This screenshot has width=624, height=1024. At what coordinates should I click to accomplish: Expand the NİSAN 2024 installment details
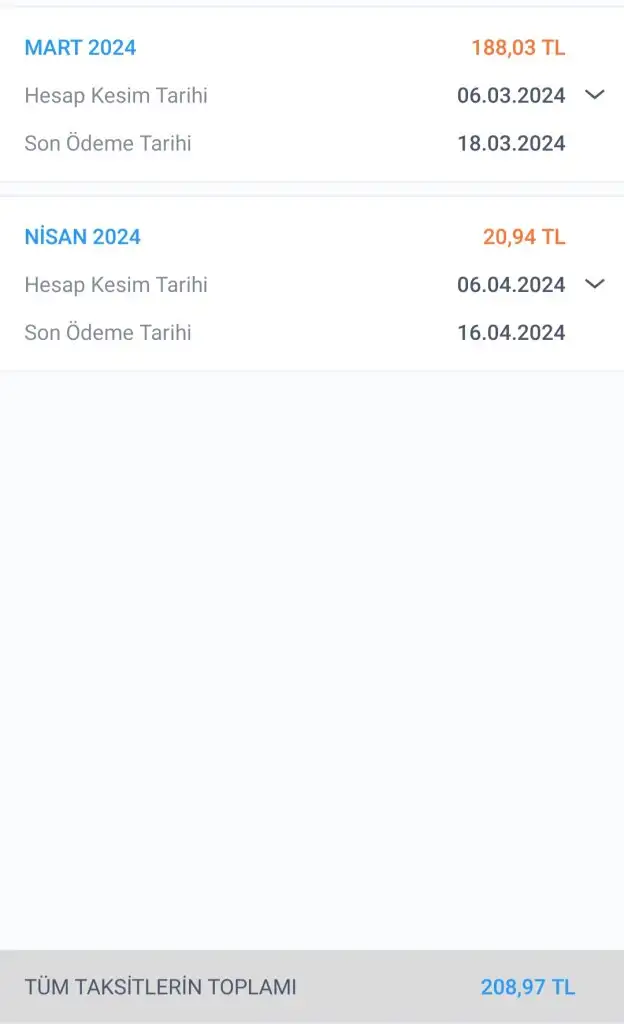point(595,284)
